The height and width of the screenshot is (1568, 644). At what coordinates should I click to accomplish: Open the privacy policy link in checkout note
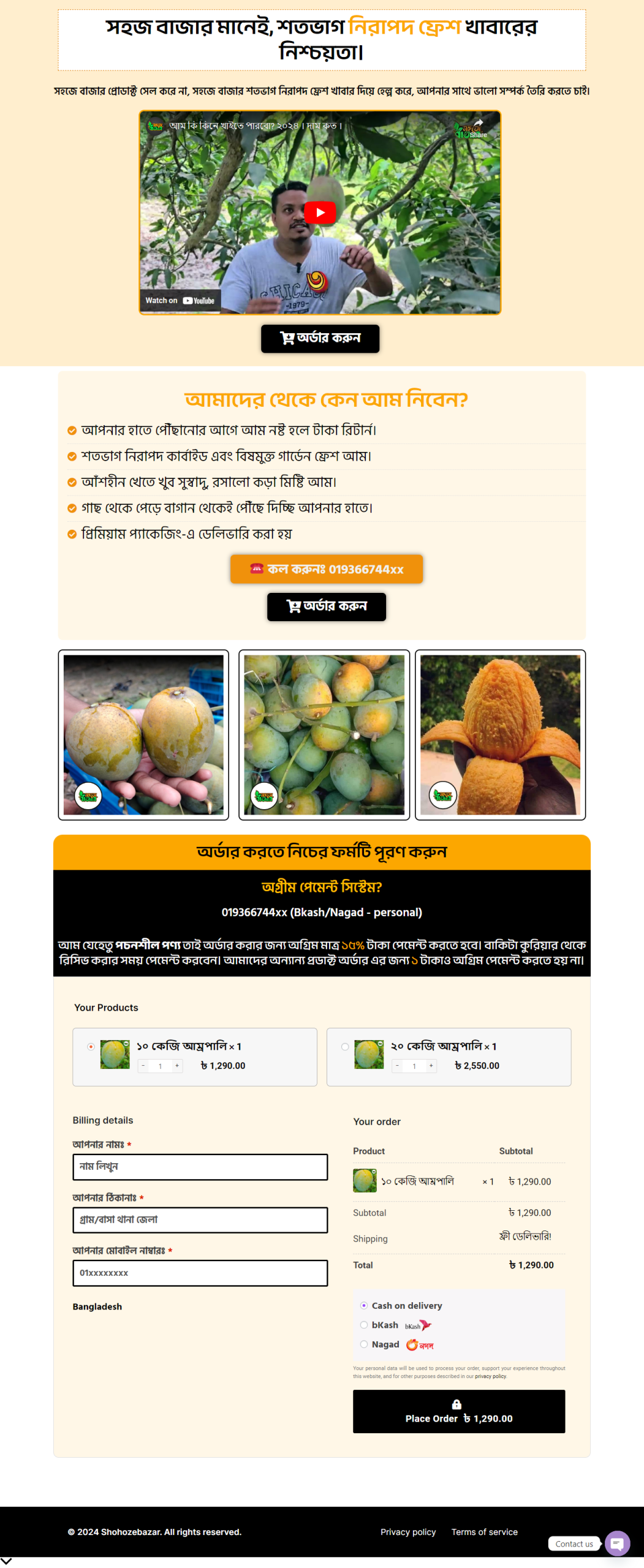pyautogui.click(x=490, y=1376)
